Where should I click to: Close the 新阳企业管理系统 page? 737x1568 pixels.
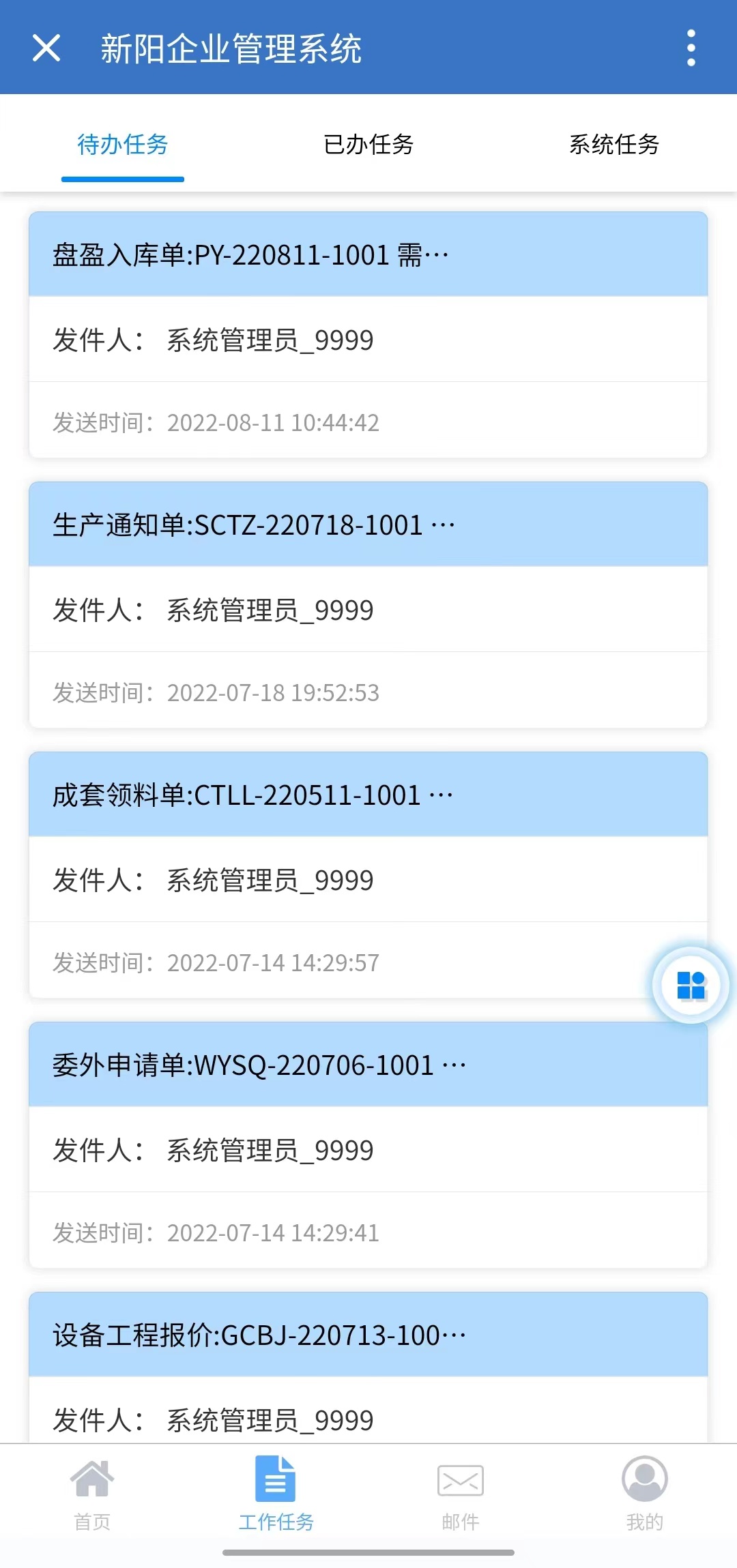[46, 48]
